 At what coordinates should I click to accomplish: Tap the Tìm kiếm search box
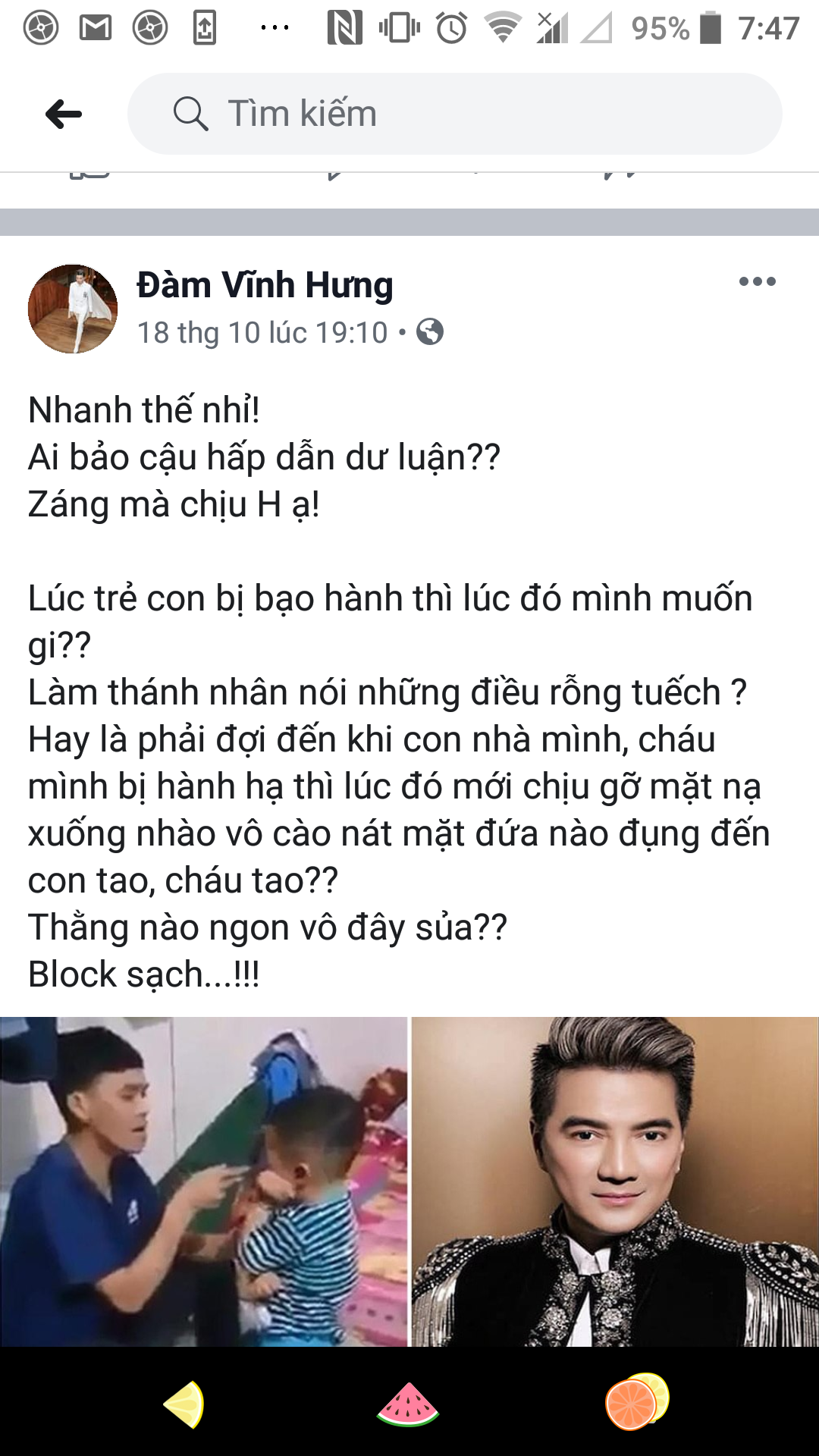click(455, 114)
